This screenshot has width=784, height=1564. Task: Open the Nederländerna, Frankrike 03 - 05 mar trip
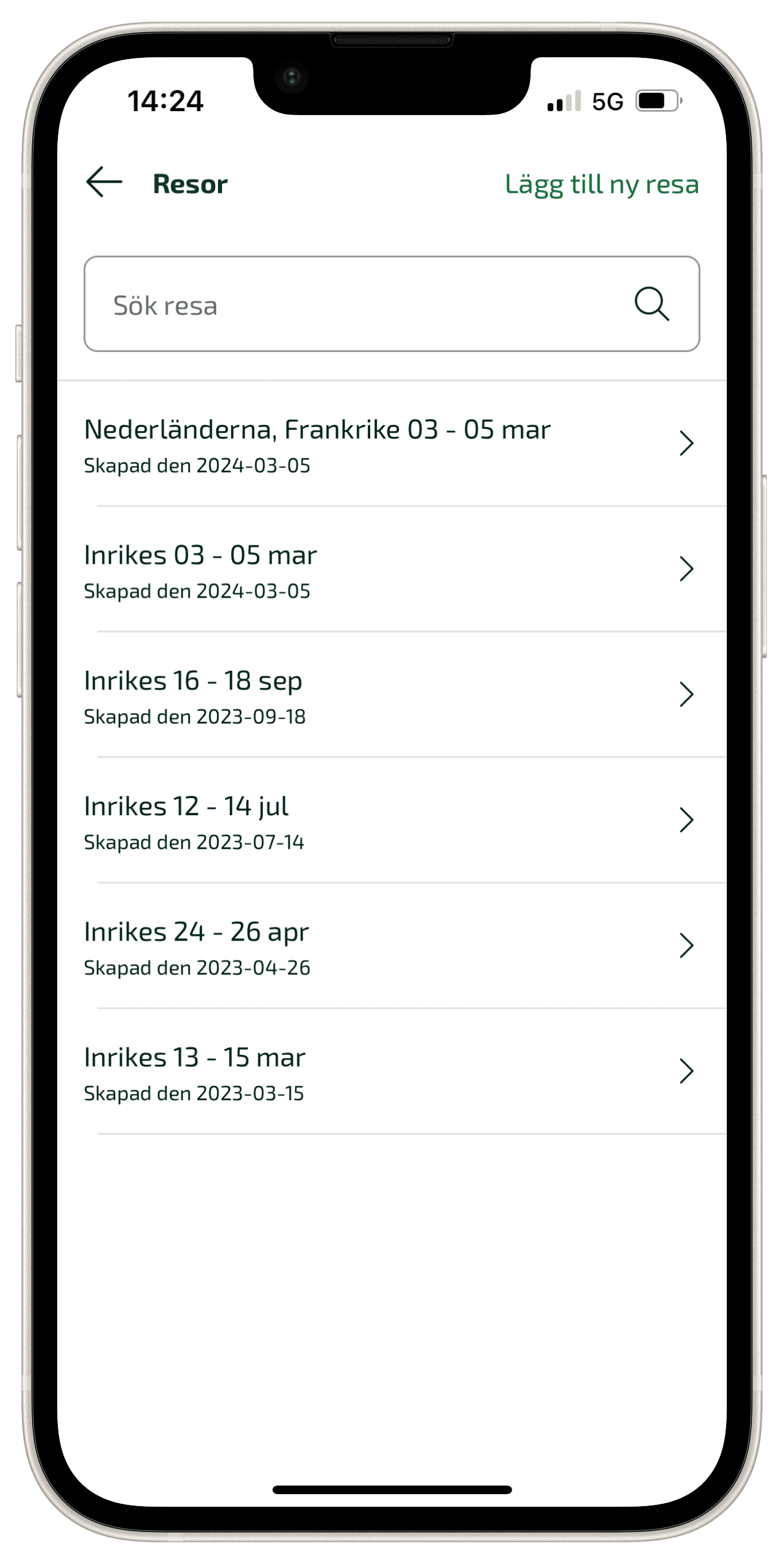391,444
